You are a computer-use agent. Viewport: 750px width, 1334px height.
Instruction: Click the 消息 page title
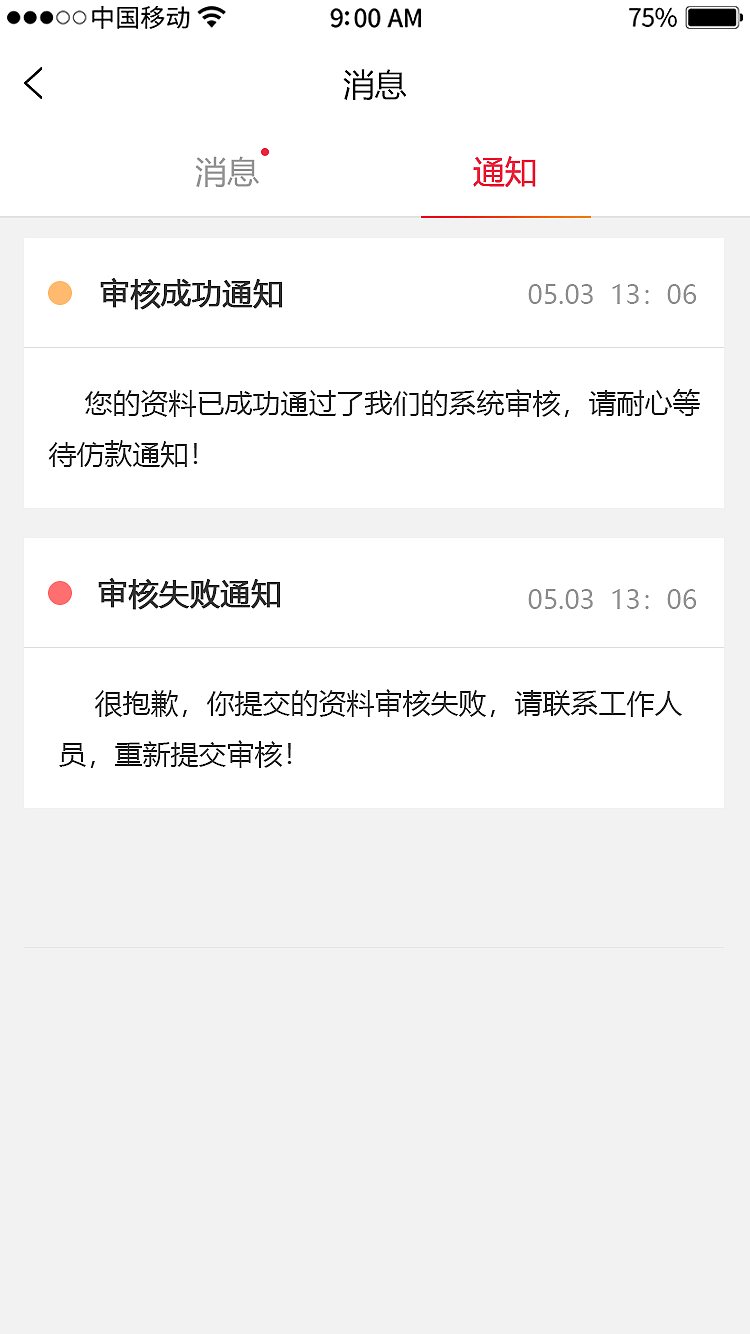pyautogui.click(x=374, y=86)
